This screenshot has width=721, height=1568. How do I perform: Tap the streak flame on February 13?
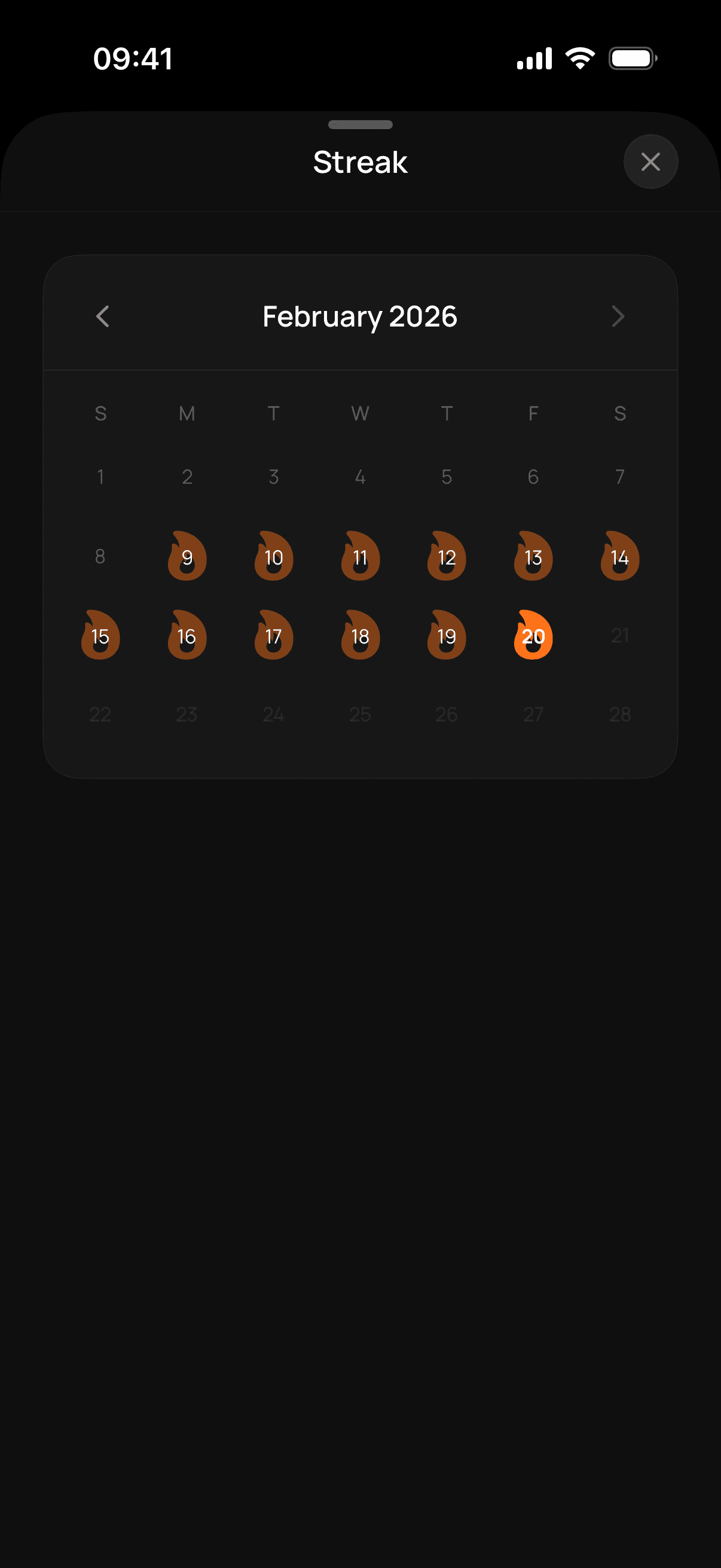coord(533,557)
